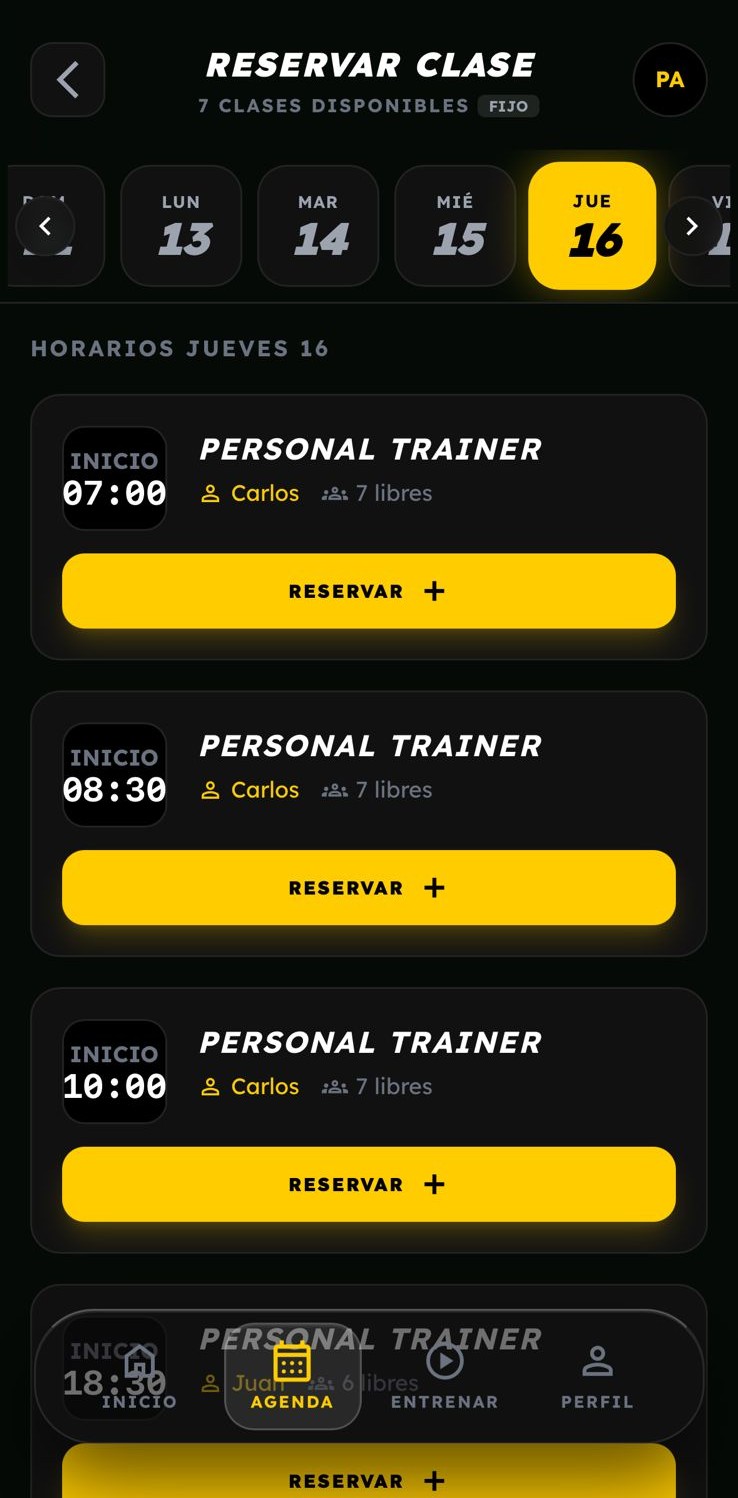Click the plus icon on 10:00 Reservar button
Viewport: 738px width, 1498px height.
tap(433, 1184)
